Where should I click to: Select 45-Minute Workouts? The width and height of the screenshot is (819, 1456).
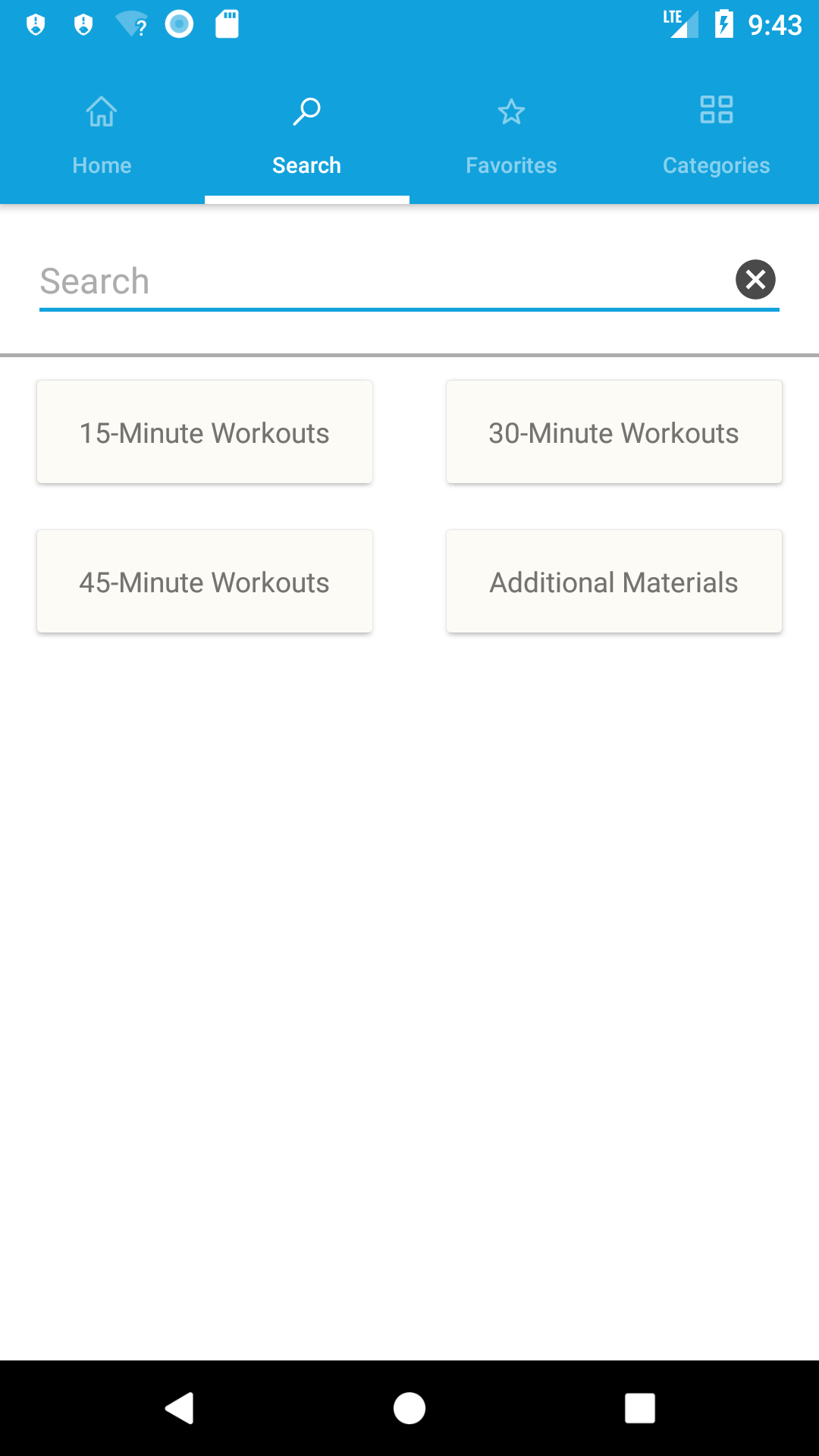pyautogui.click(x=204, y=581)
